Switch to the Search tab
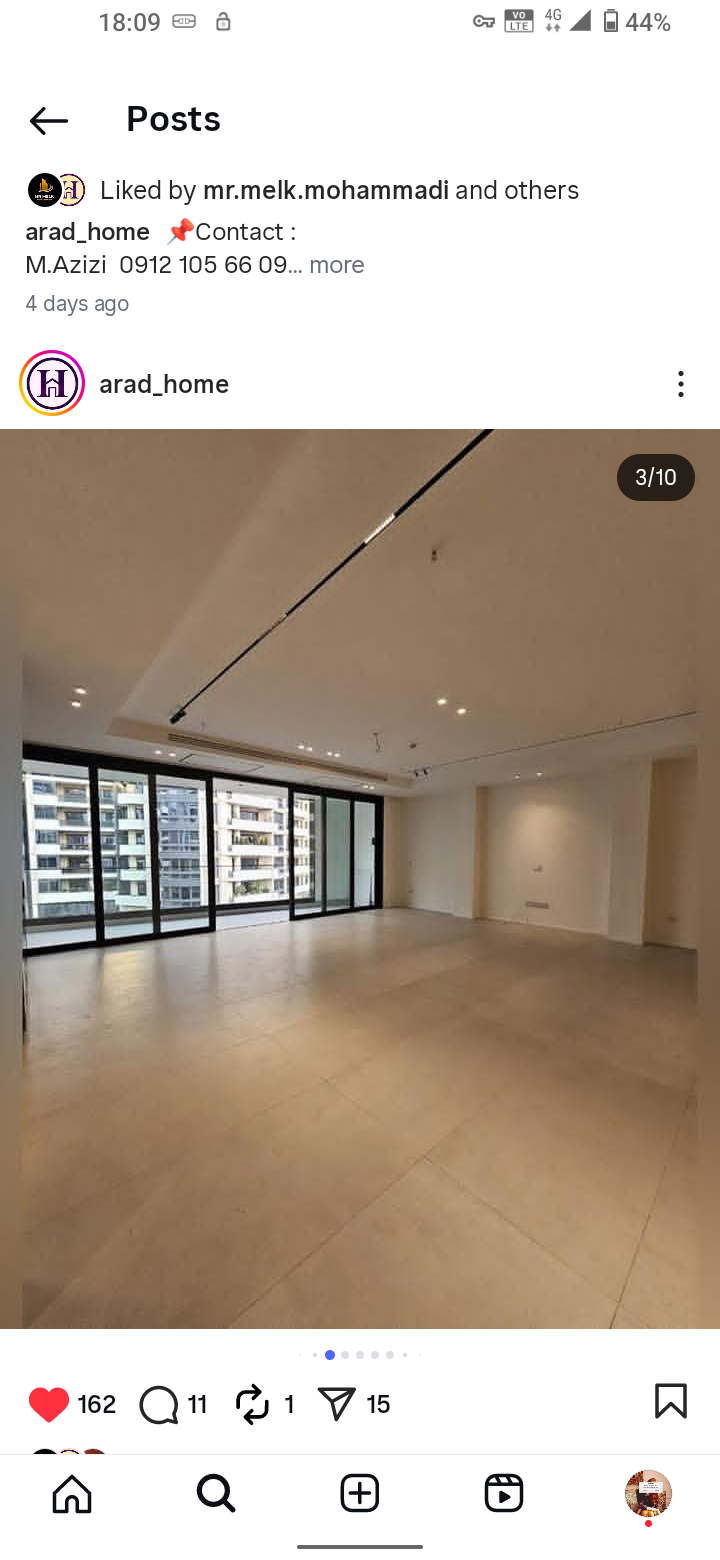Image resolution: width=720 pixels, height=1560 pixels. pyautogui.click(x=216, y=1494)
